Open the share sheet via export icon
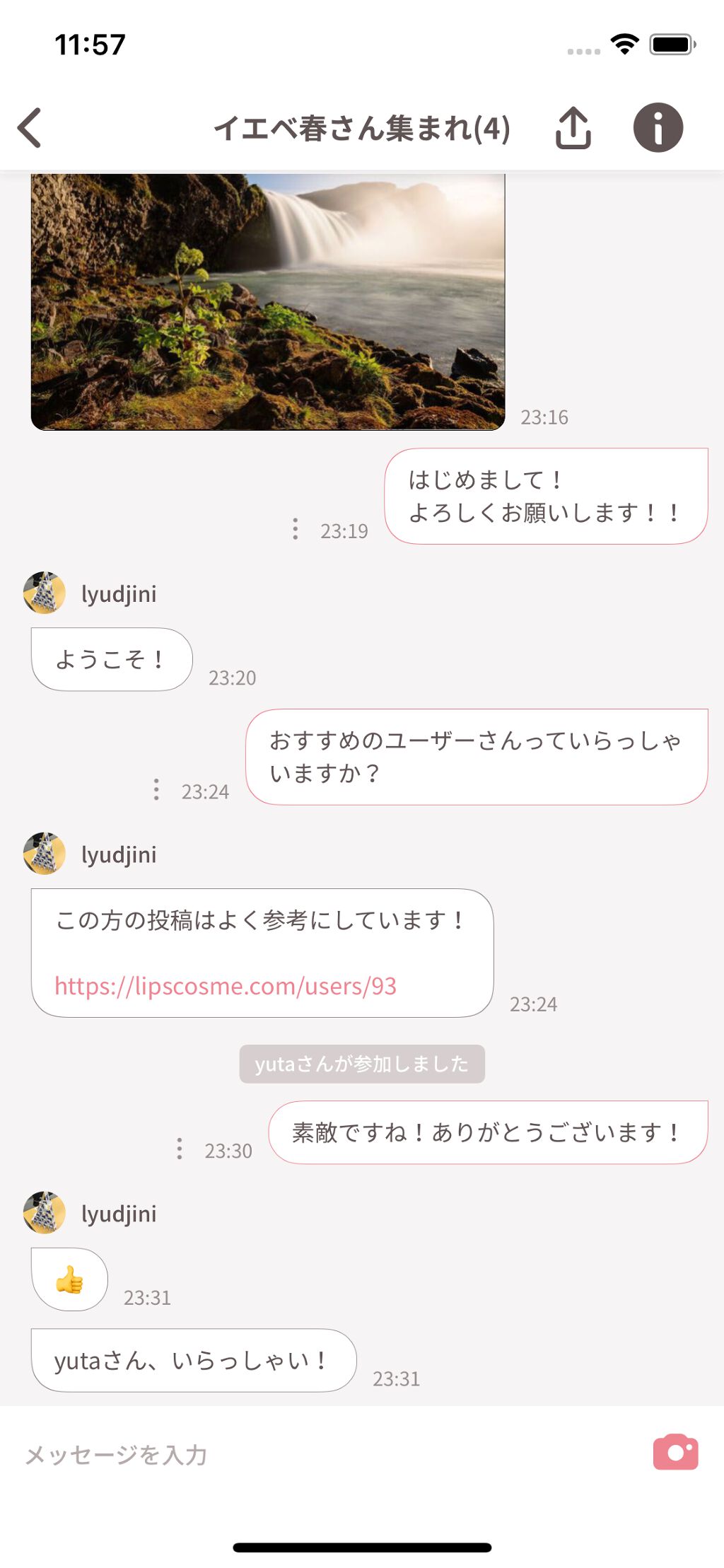 (573, 128)
